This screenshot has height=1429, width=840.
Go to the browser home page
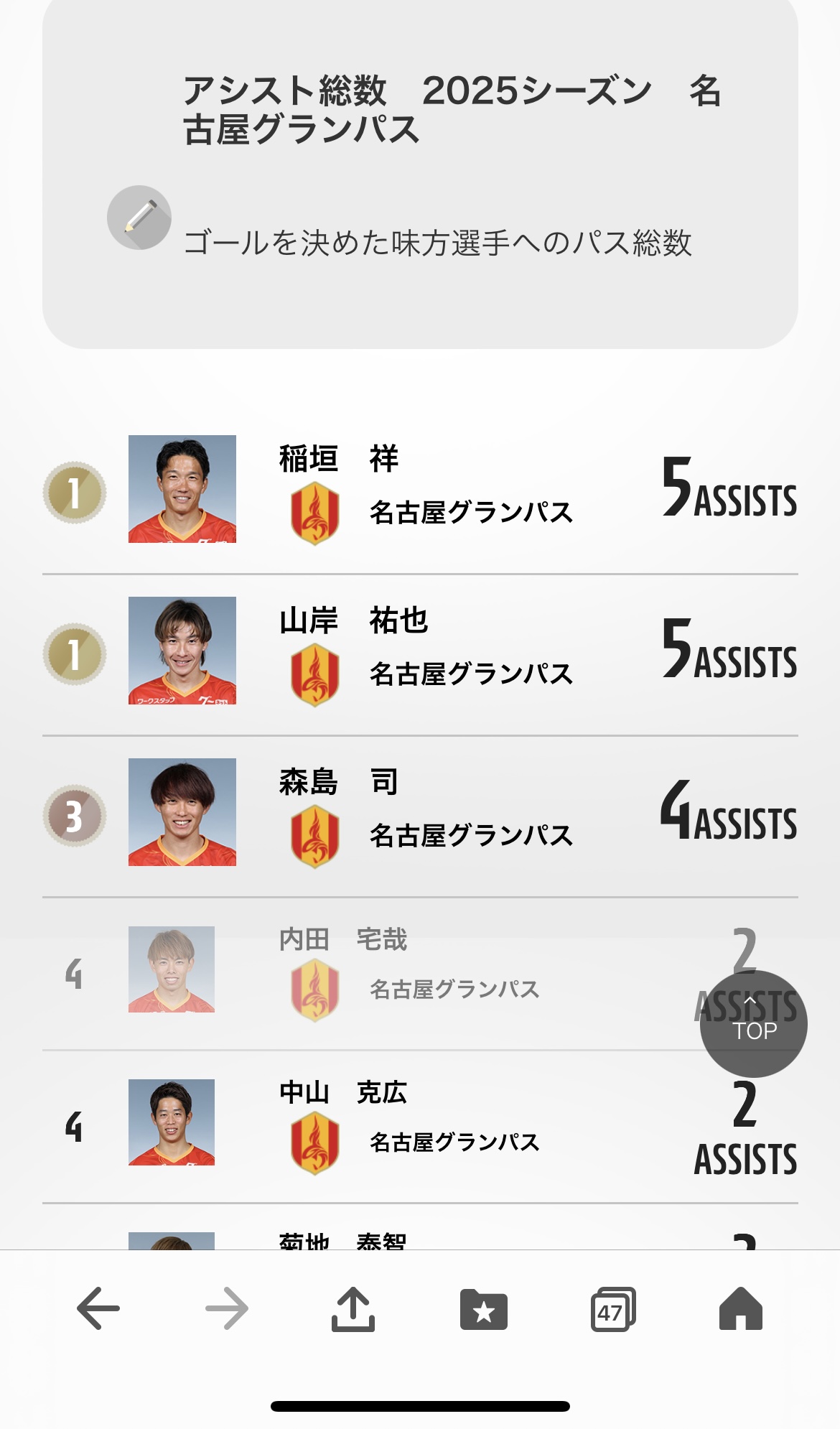point(740,1308)
